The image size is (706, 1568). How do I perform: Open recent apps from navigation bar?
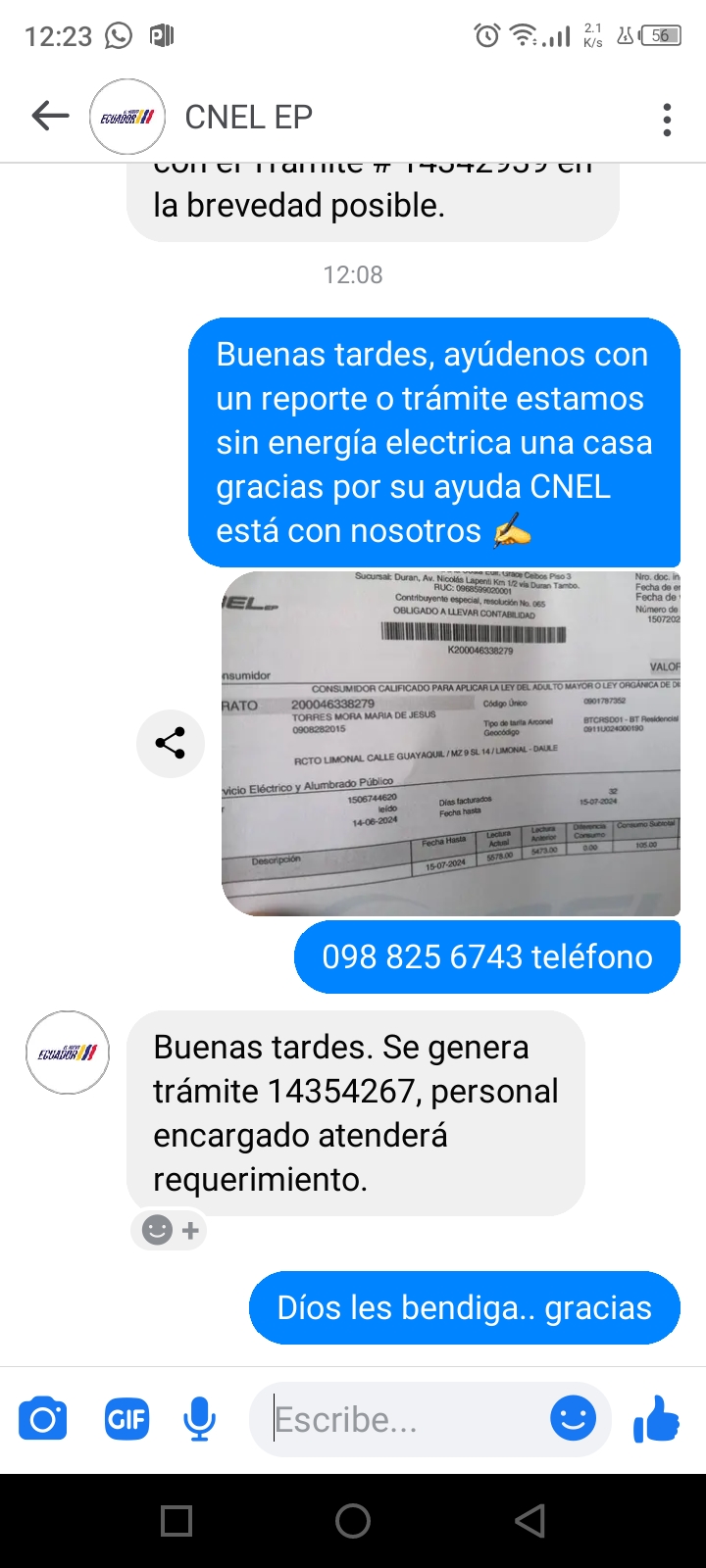[176, 1520]
